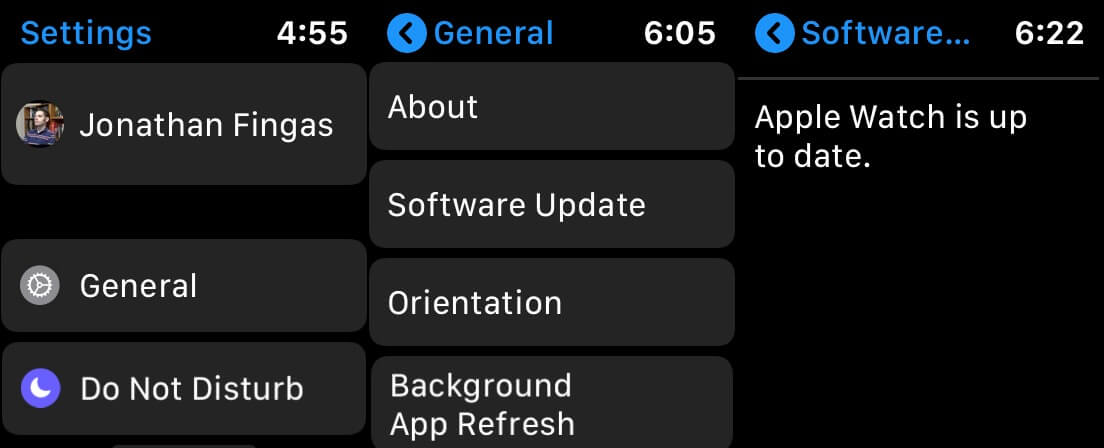The height and width of the screenshot is (448, 1104).
Task: Open Jonathan Fingas account row
Action: point(183,125)
